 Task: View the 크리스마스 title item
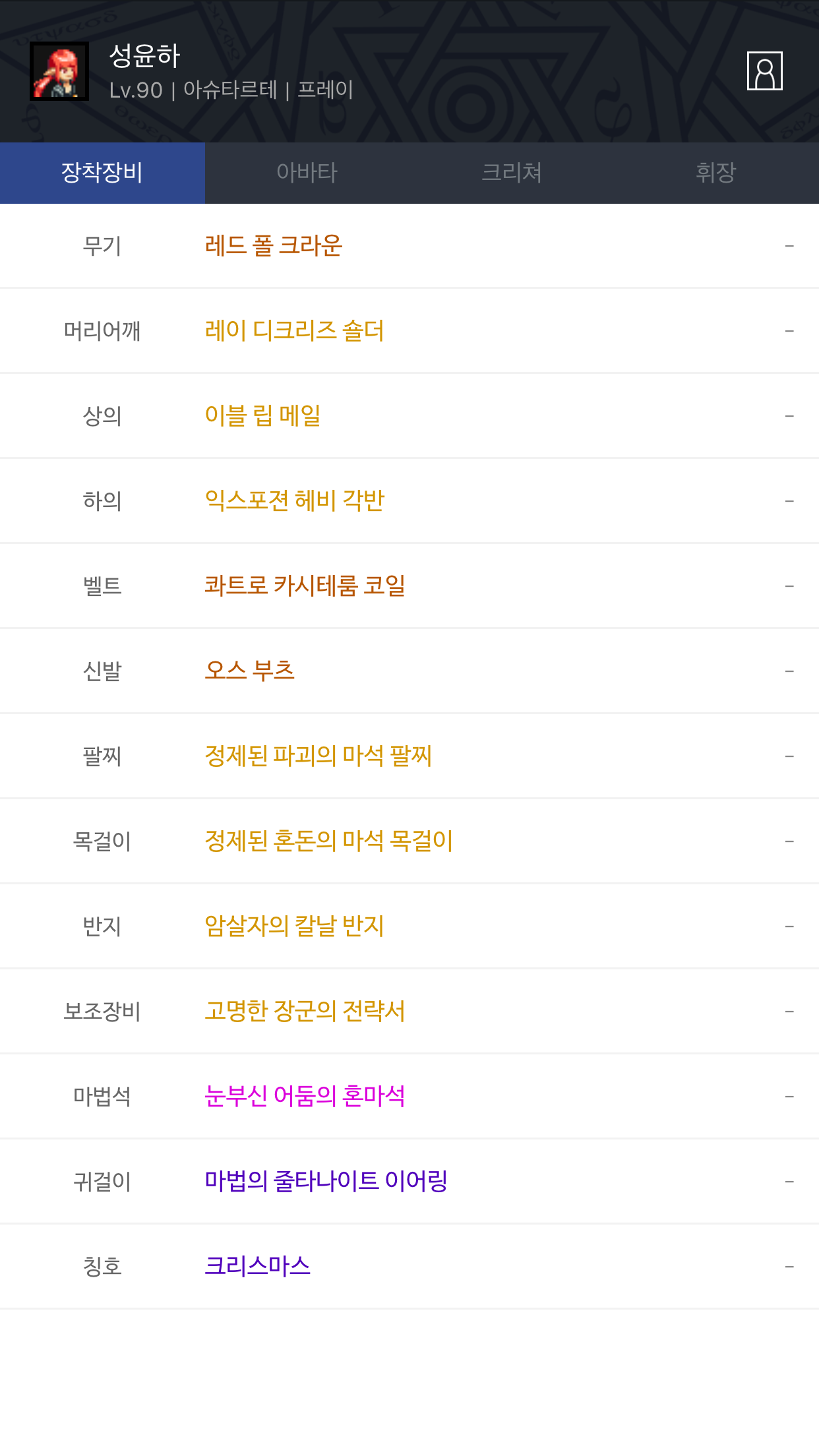pos(257,1267)
